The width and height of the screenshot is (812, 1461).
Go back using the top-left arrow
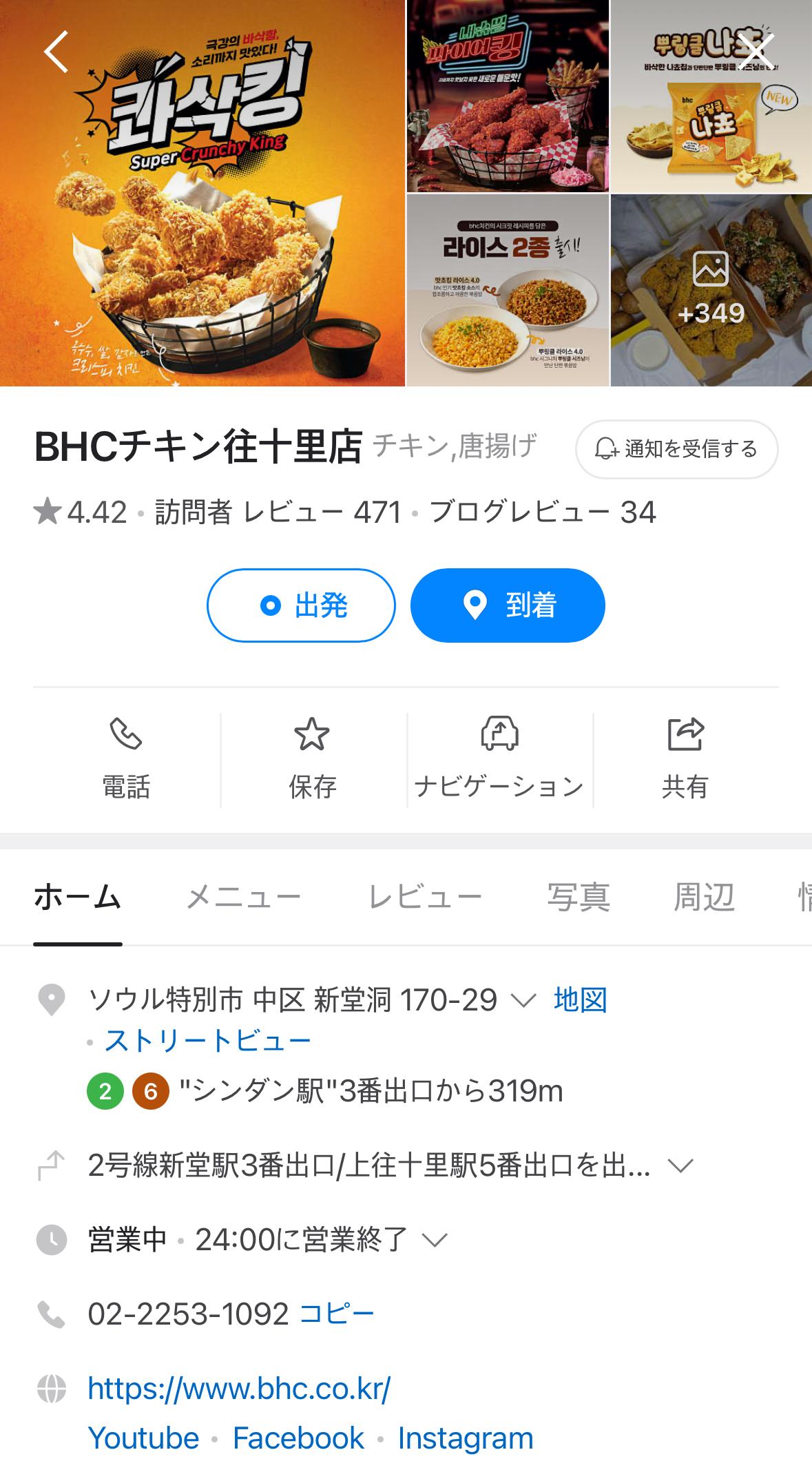56,52
